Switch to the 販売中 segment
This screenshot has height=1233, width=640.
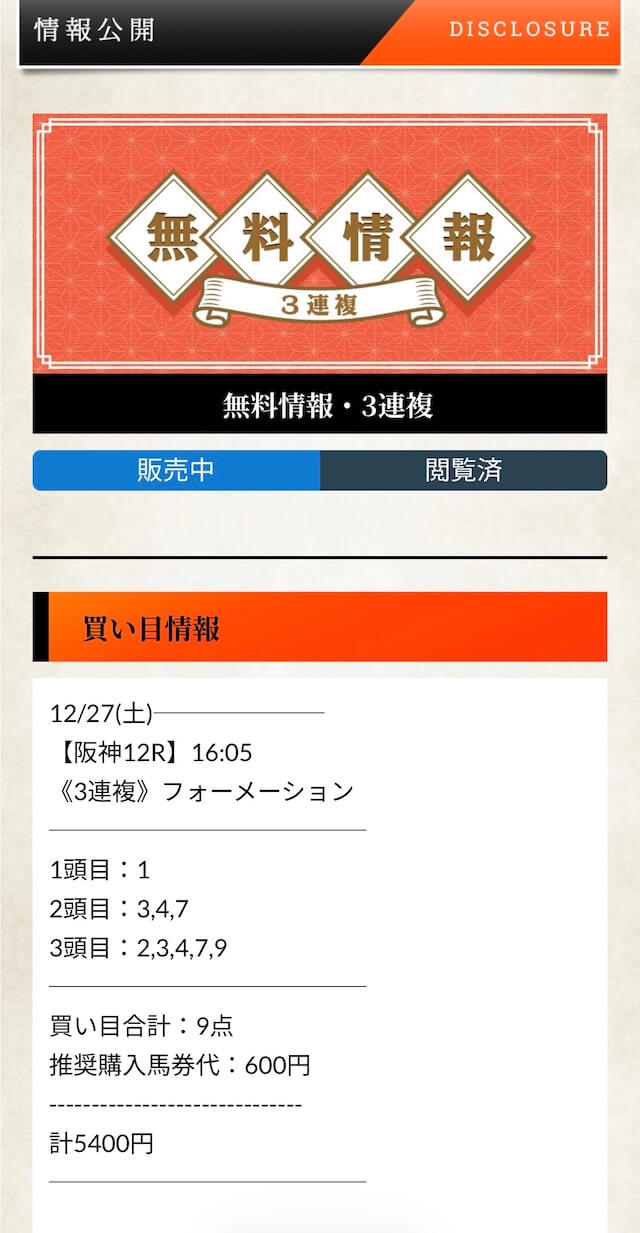point(176,470)
